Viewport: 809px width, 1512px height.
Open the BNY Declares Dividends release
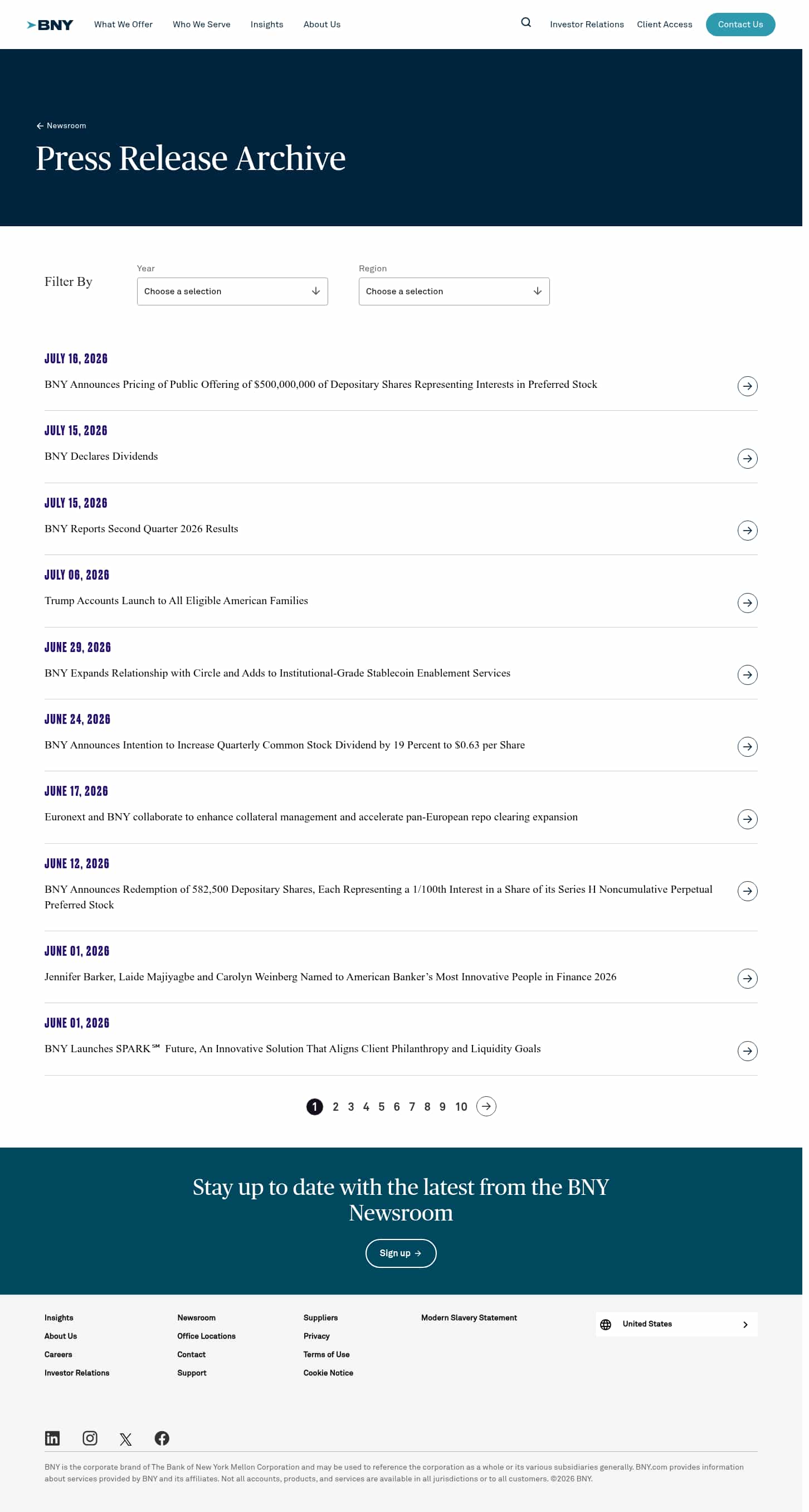tap(101, 456)
